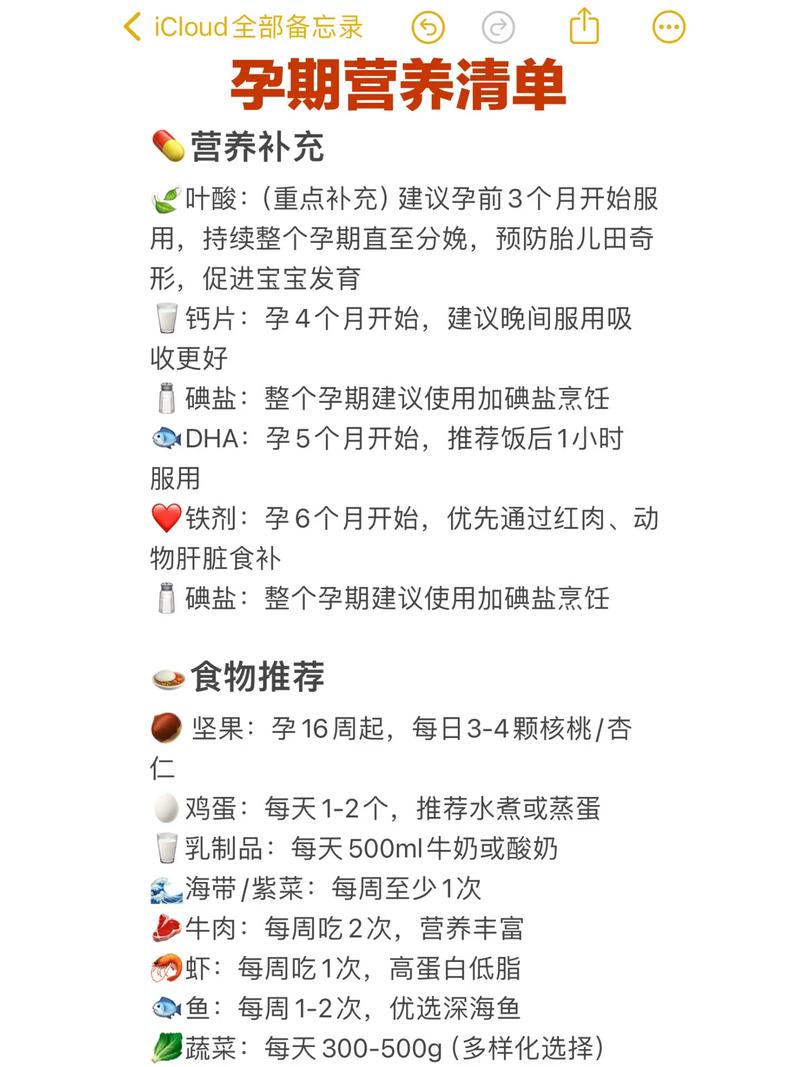Tap the meat emoji beside 牛肉
This screenshot has height=1067, width=800.
click(162, 928)
